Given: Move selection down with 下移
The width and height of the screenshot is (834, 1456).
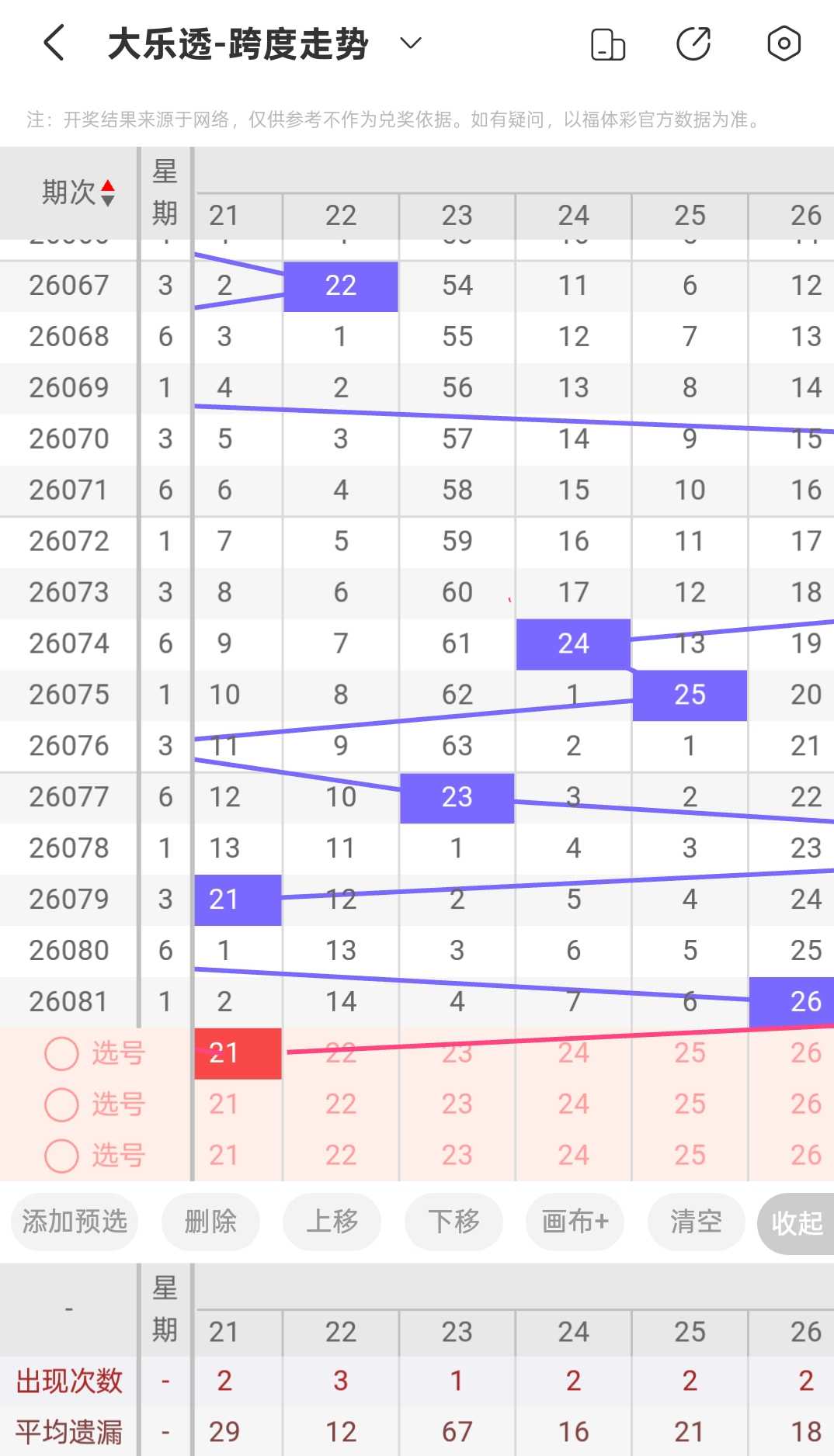Looking at the screenshot, I should pos(453,1222).
